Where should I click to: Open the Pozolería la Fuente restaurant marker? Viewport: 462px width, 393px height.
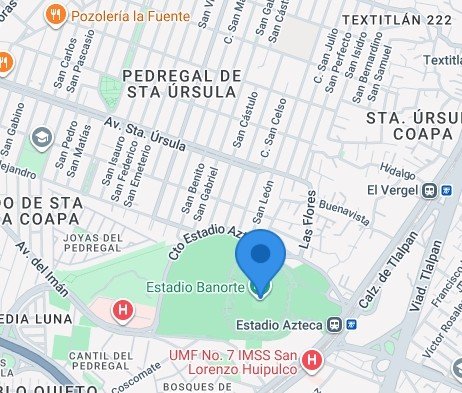pos(55,15)
